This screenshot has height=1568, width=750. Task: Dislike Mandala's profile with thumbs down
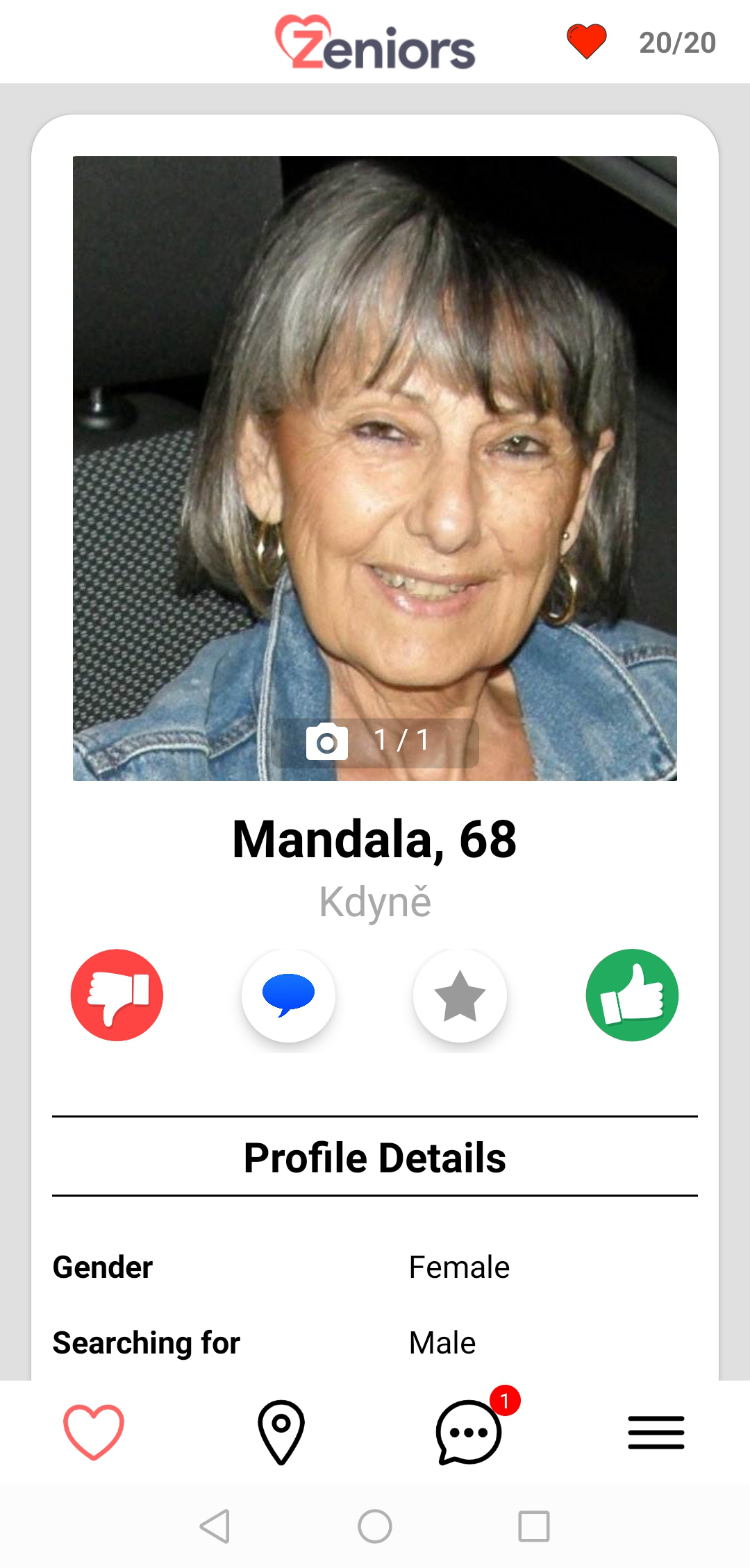117,995
